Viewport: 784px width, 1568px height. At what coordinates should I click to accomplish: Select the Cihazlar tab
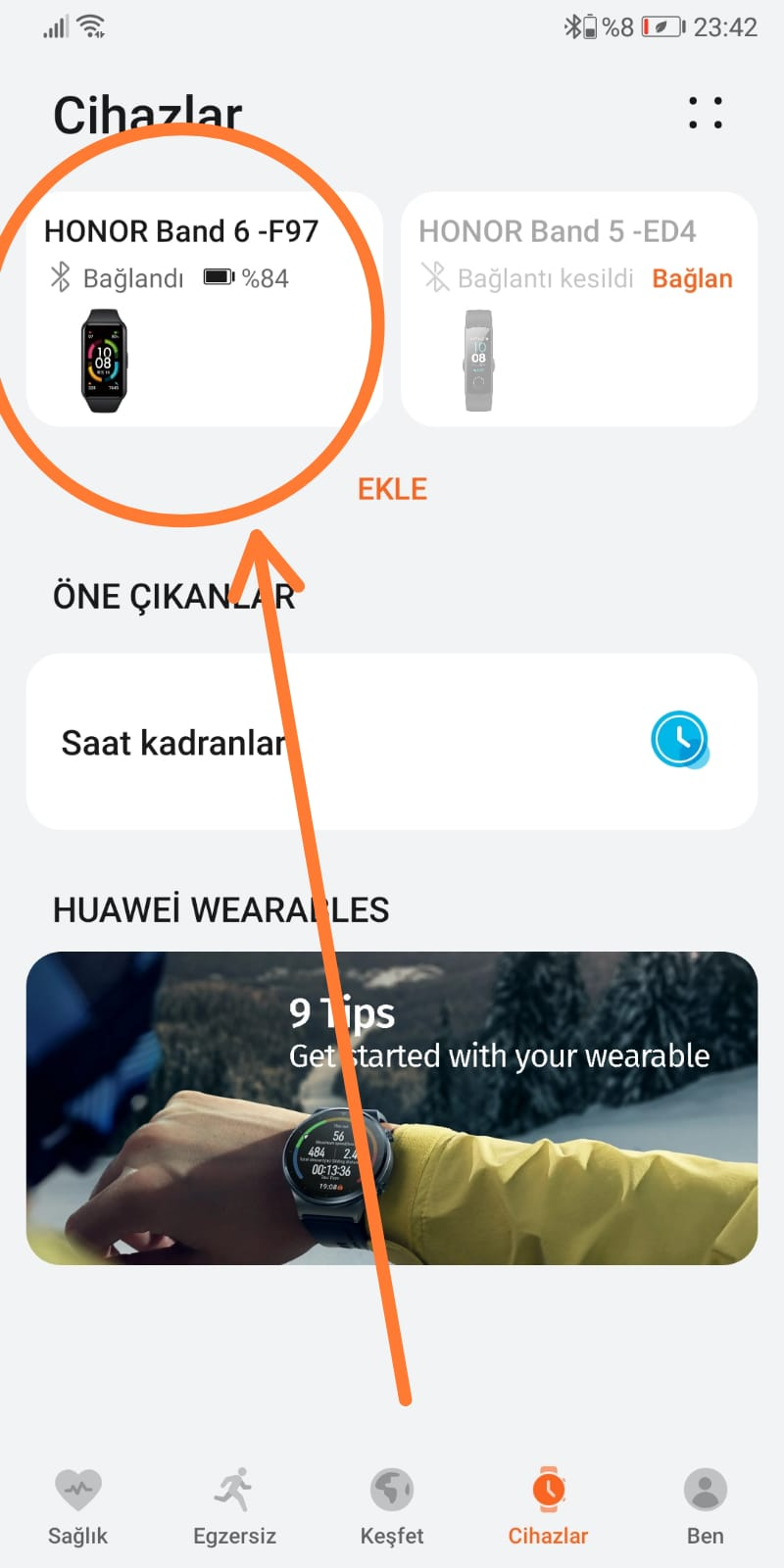[548, 1507]
